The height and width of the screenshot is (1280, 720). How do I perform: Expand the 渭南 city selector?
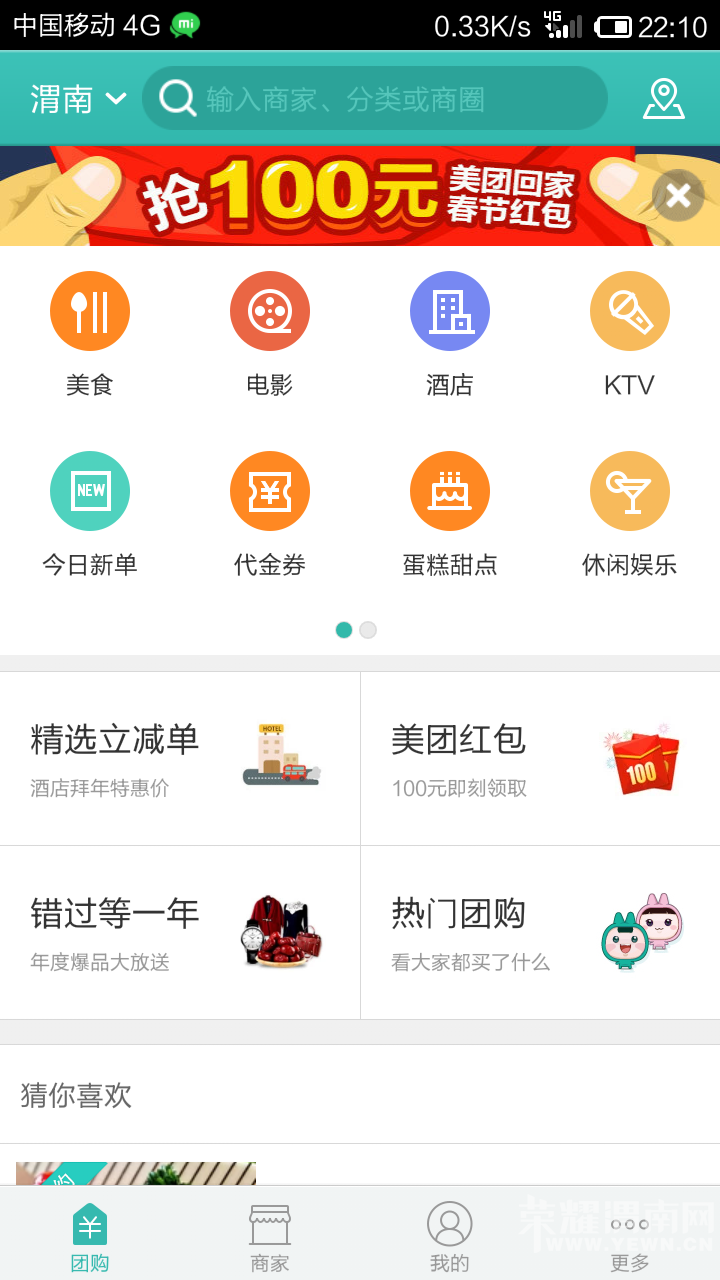tap(80, 98)
